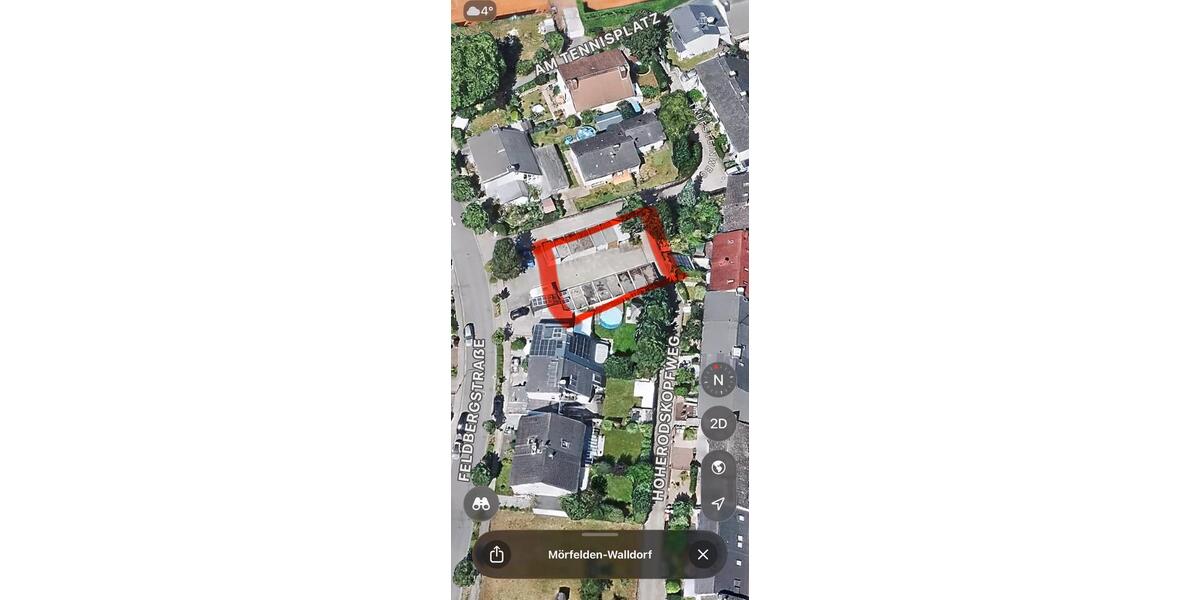Share the Mörfelden-Walldorf location
The width and height of the screenshot is (1200, 600).
point(497,554)
